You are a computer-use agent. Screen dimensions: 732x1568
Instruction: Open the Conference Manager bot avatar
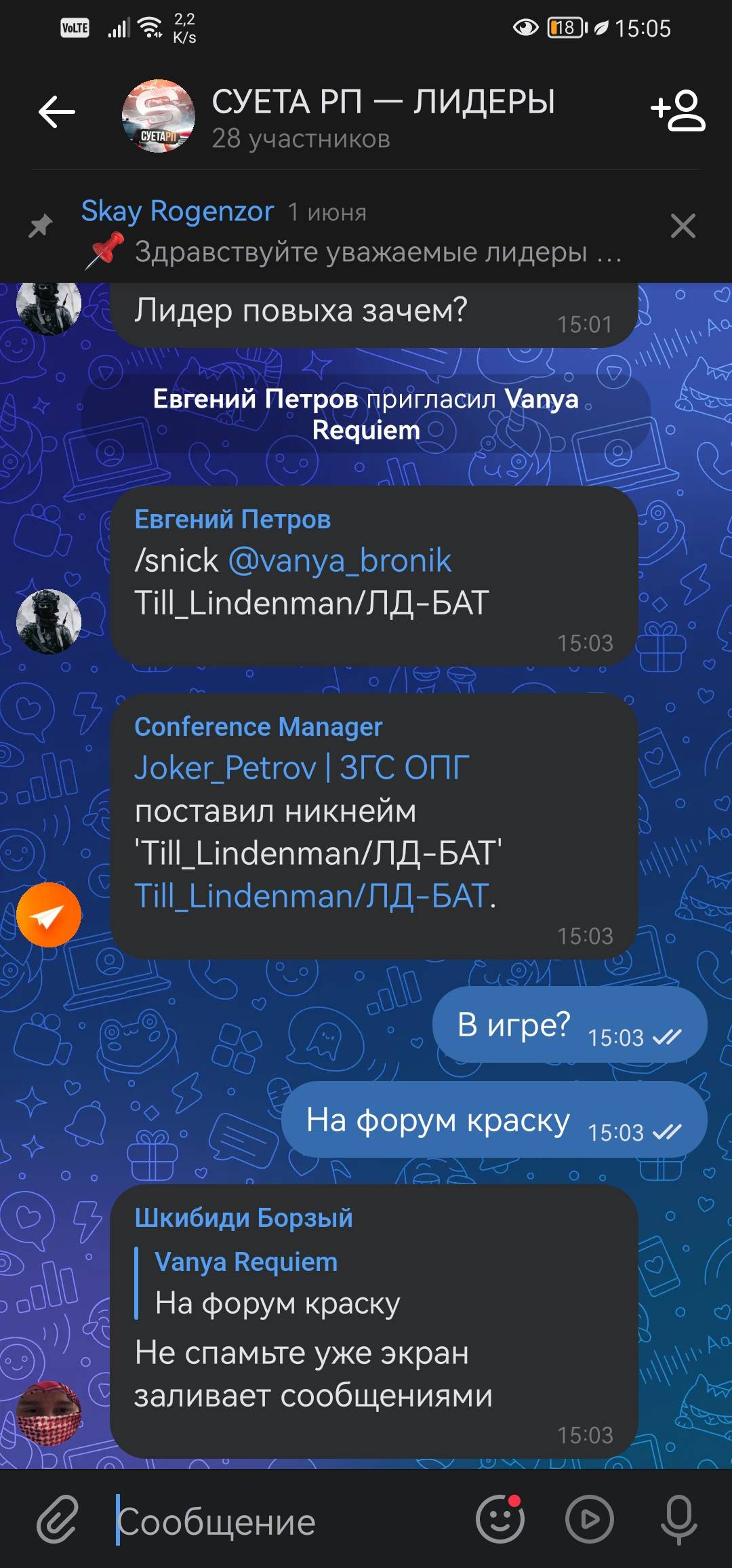coord(49,915)
